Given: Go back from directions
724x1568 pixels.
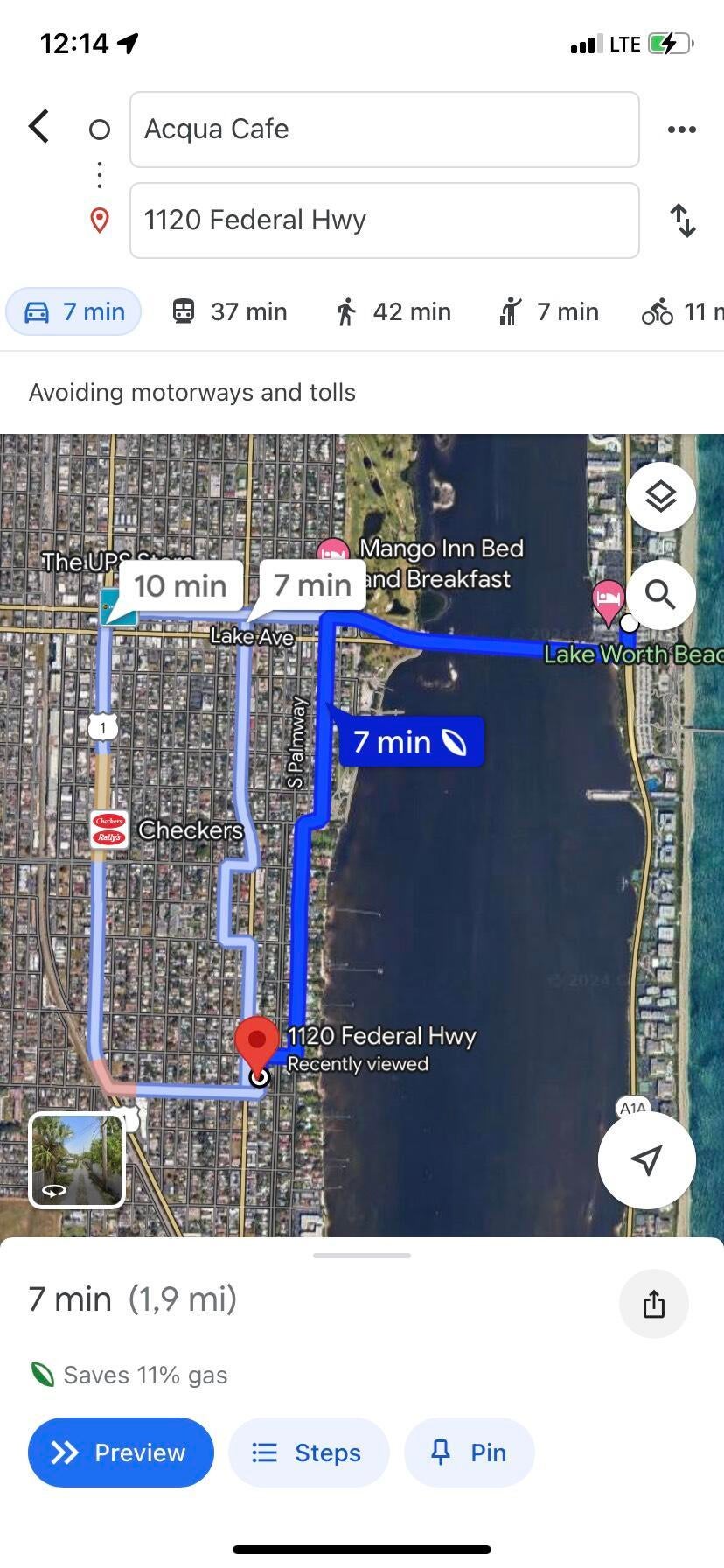Looking at the screenshot, I should tap(39, 128).
